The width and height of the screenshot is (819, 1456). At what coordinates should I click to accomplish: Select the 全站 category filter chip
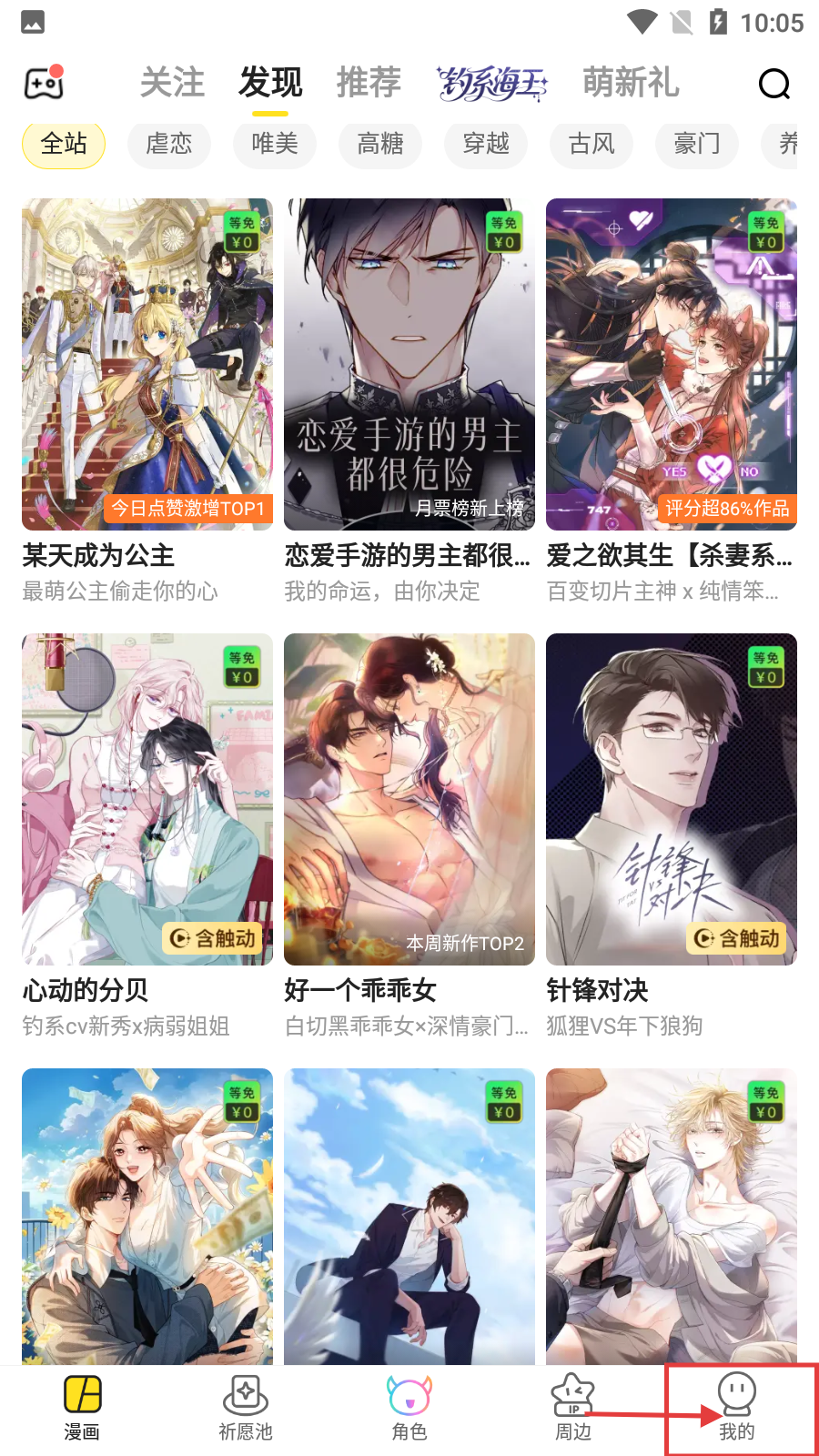tap(63, 144)
